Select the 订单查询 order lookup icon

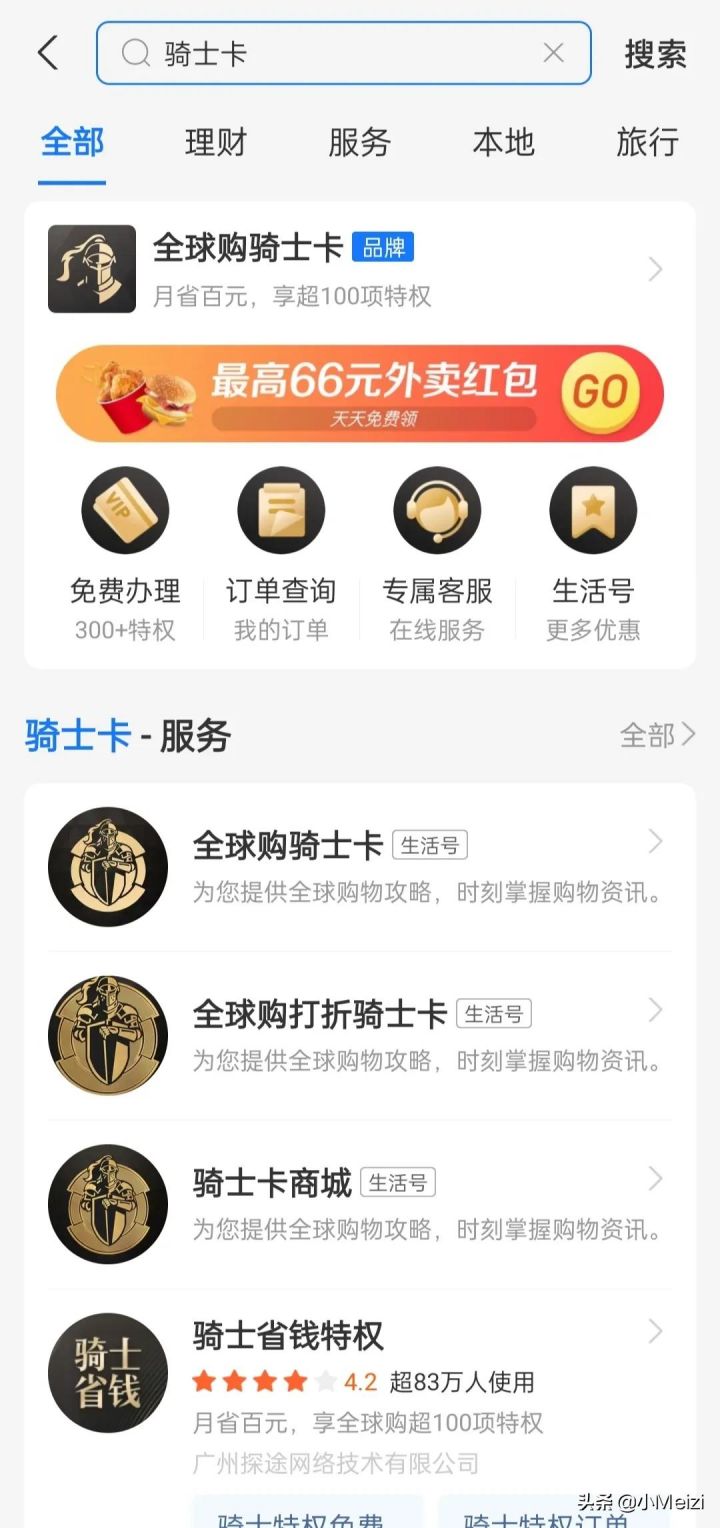click(281, 510)
